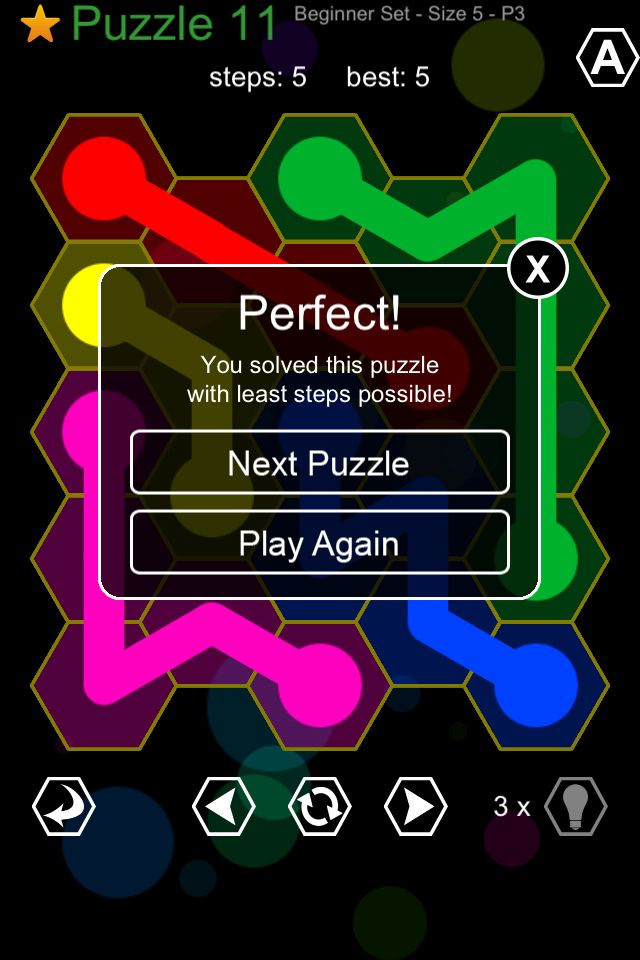Advance with the right arrow icon
This screenshot has height=960, width=640.
tap(416, 806)
